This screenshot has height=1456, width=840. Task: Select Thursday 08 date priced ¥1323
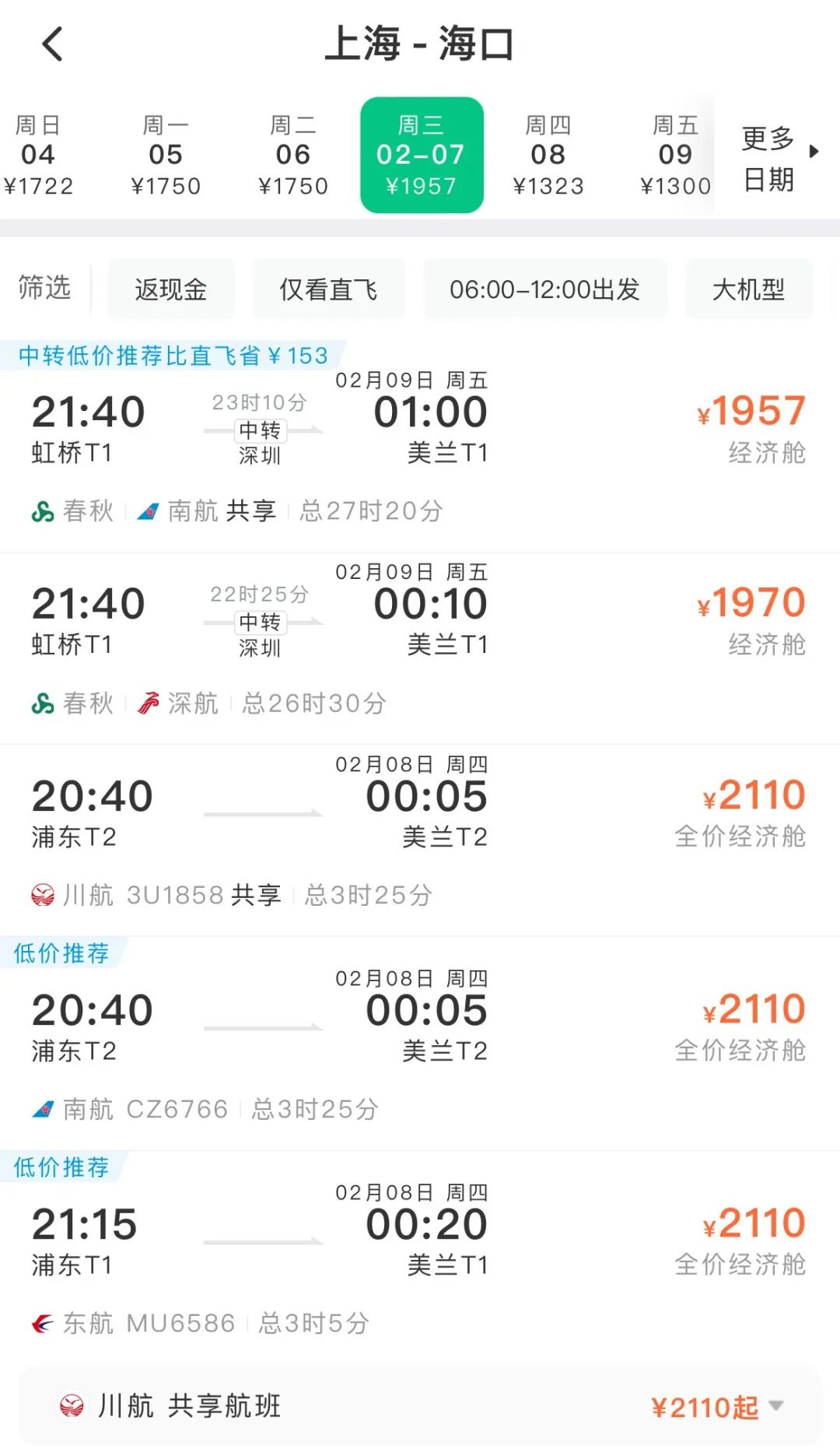(548, 156)
